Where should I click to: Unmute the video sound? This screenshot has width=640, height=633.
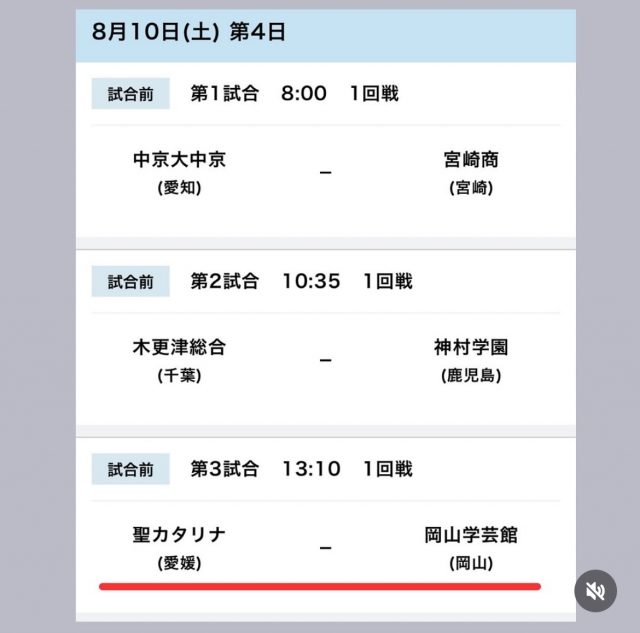tap(595, 591)
